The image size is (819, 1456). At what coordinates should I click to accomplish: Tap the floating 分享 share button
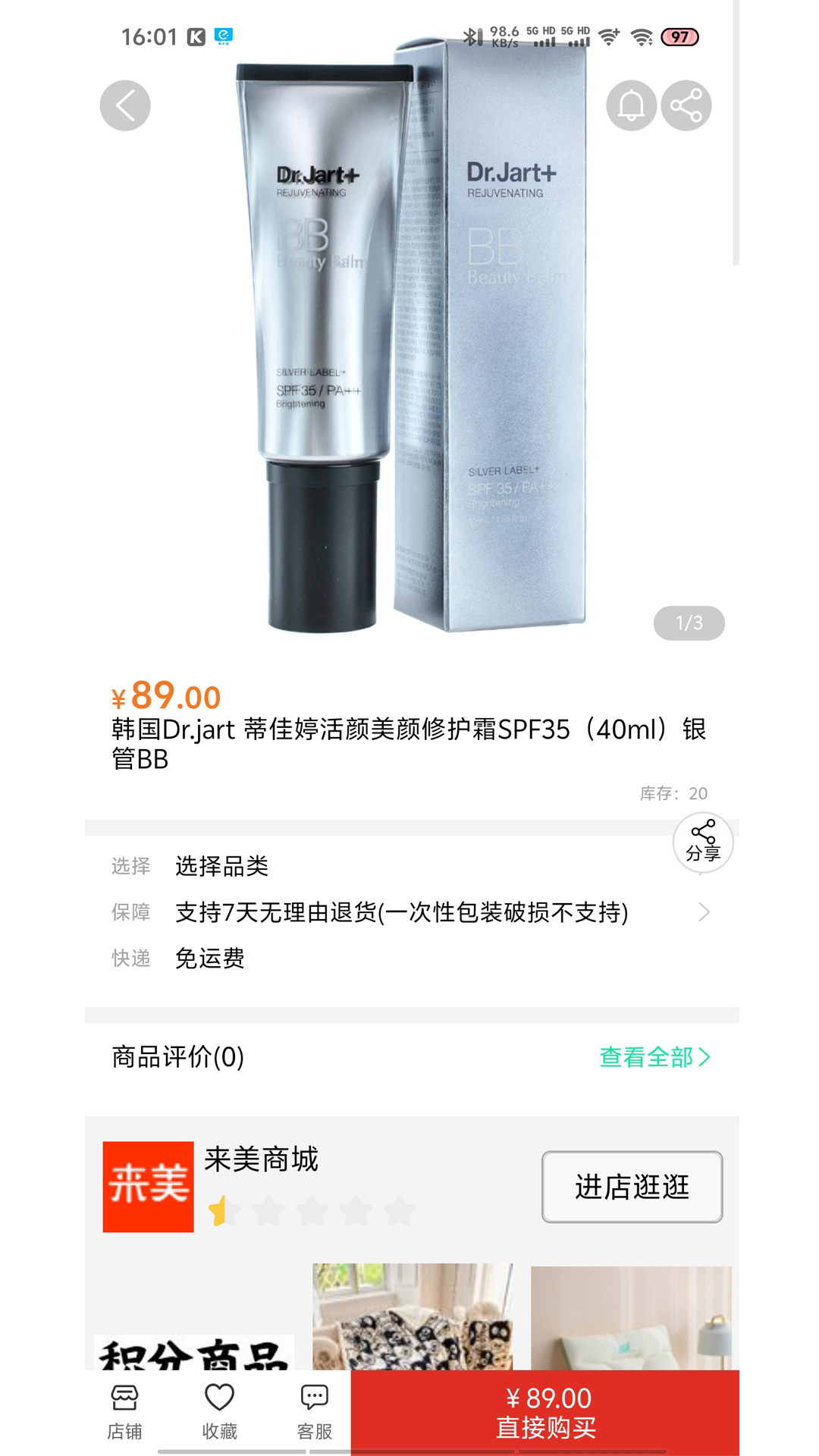[x=703, y=843]
